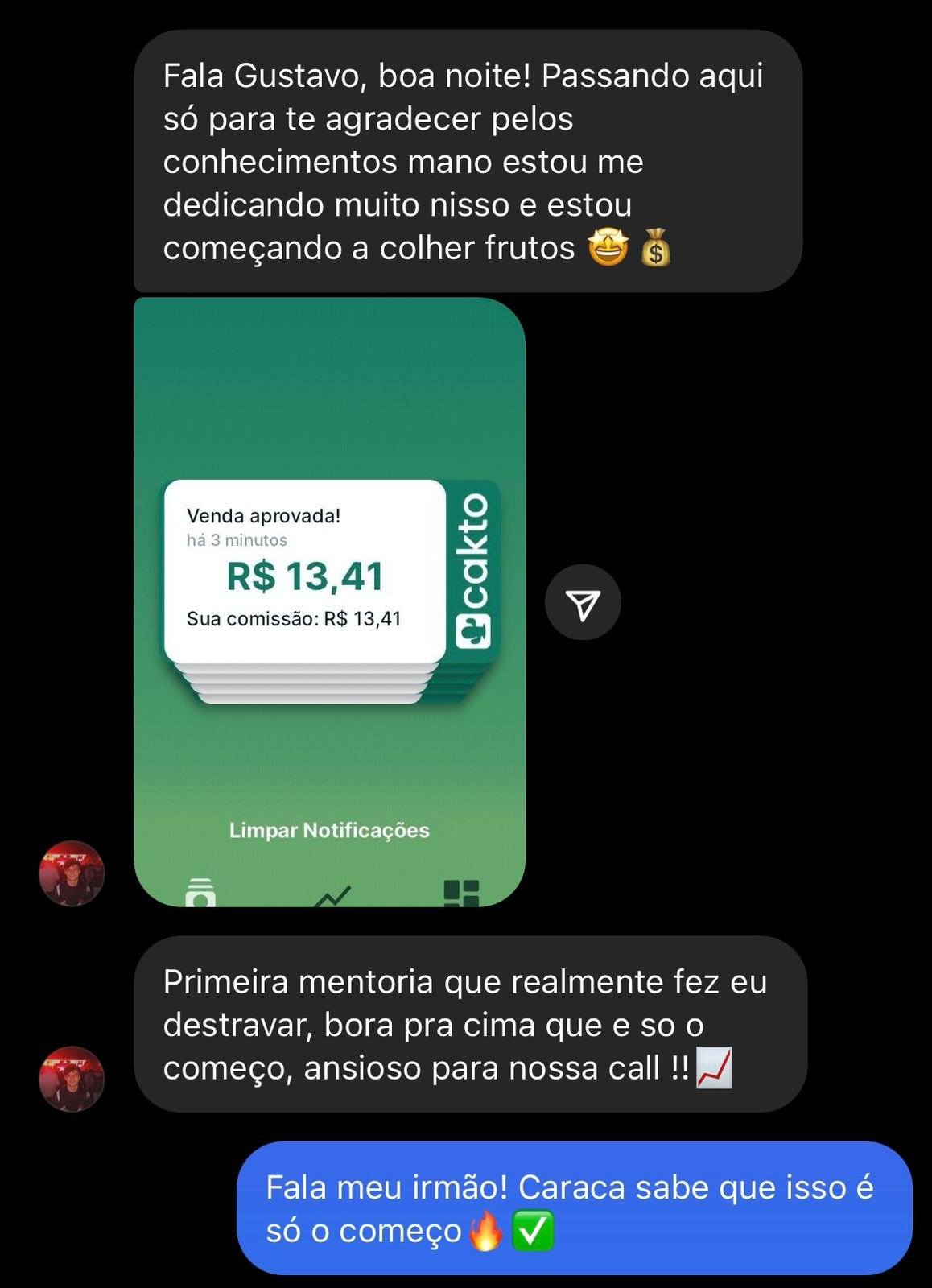
Task: Tap the avatar beside the 'Primeira mentoria' message
Action: pyautogui.click(x=72, y=1079)
